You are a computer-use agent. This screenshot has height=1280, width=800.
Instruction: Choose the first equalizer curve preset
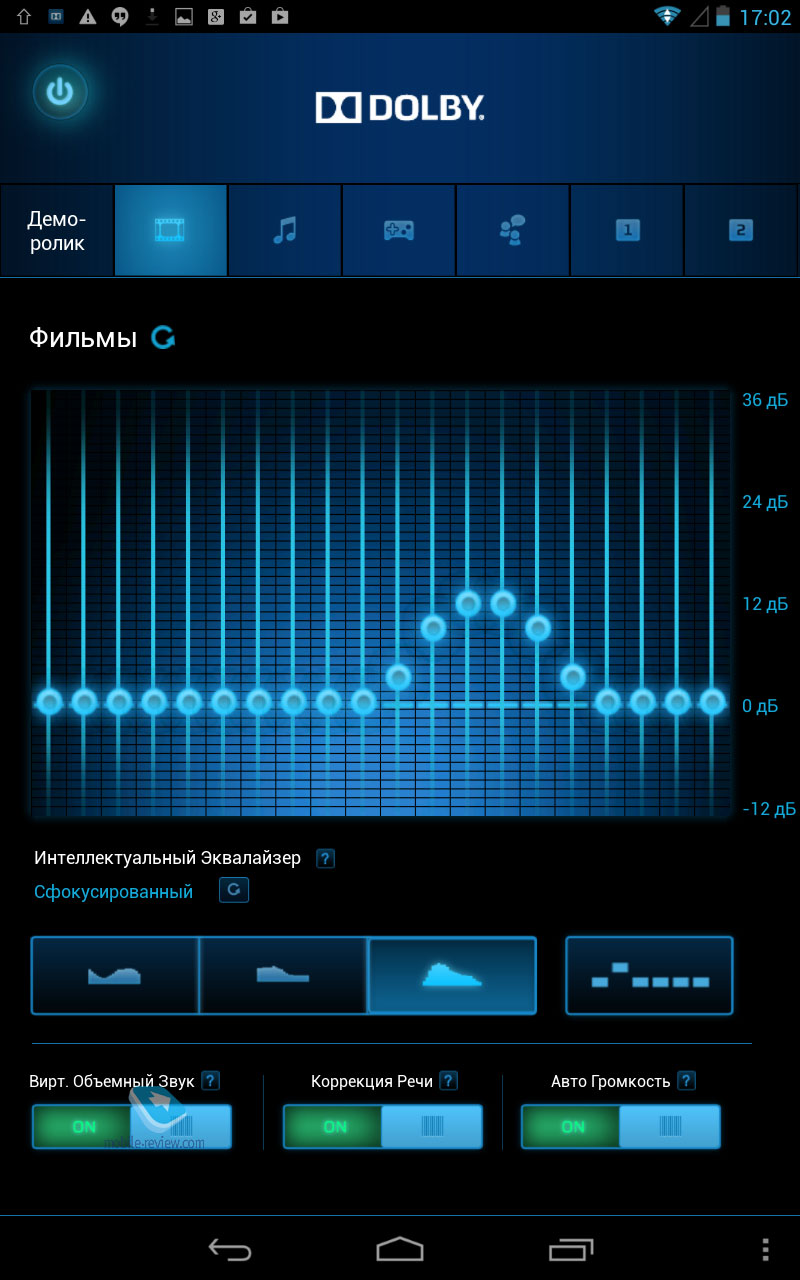[115, 975]
